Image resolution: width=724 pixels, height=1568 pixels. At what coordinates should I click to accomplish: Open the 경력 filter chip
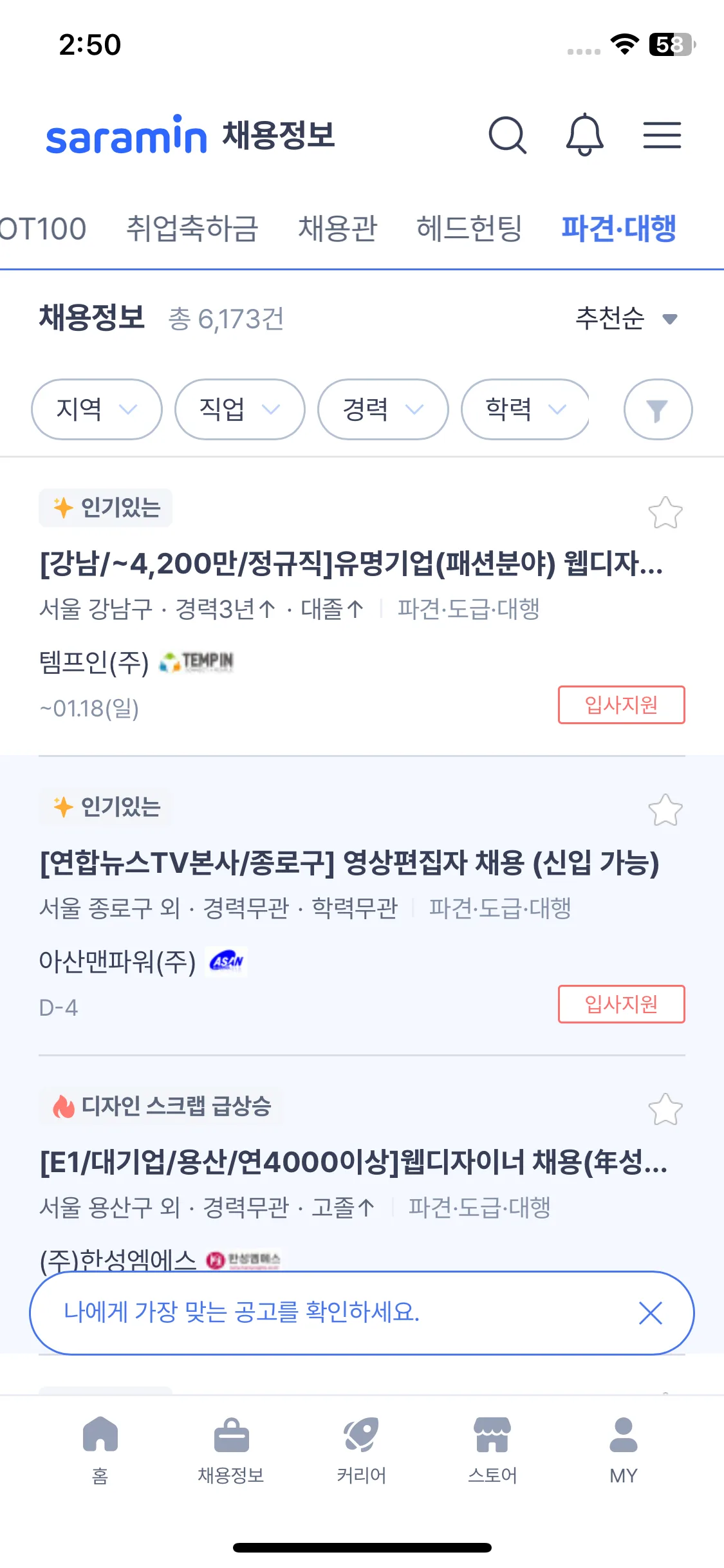click(383, 409)
